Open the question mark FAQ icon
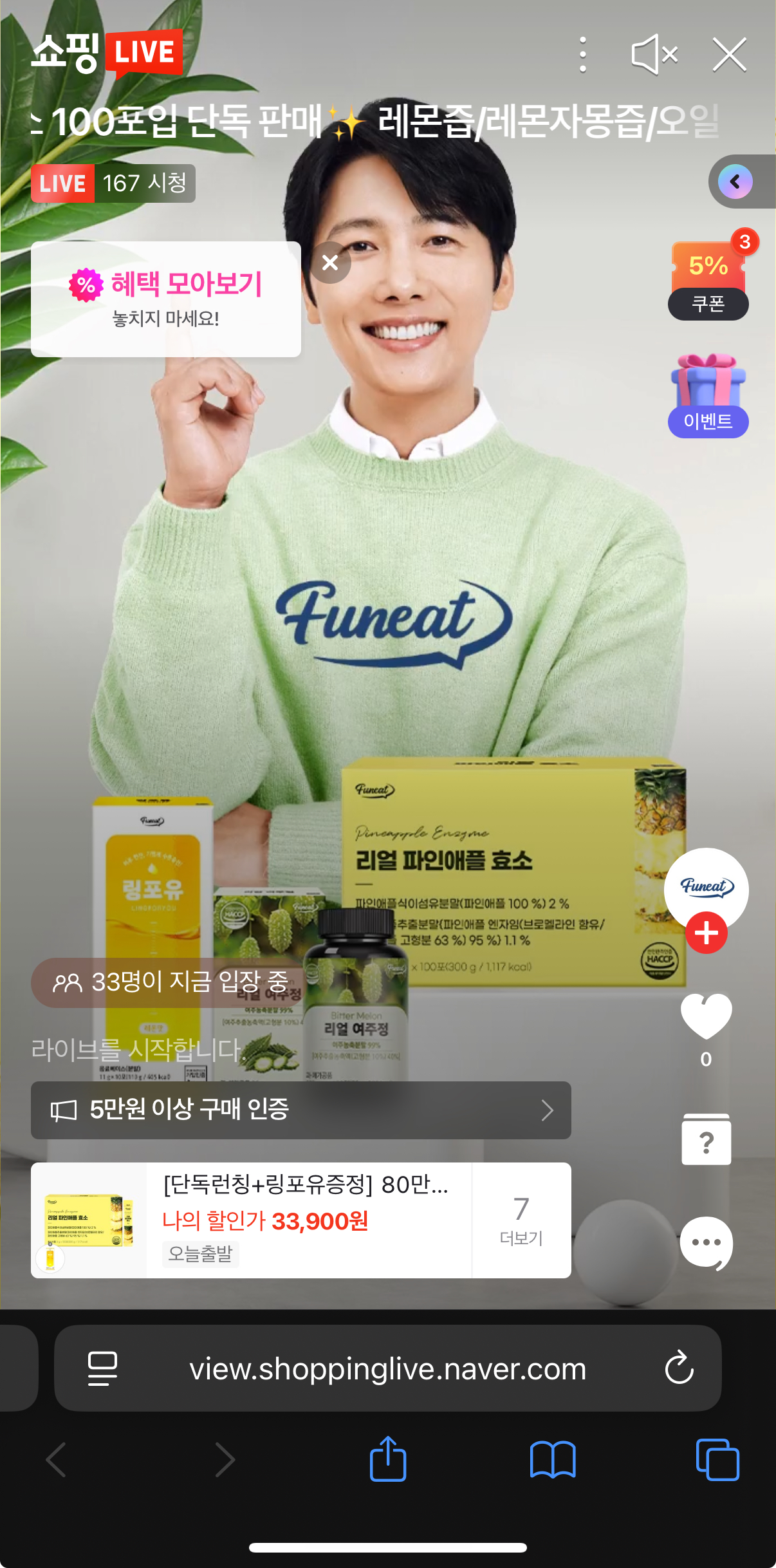 707,1141
